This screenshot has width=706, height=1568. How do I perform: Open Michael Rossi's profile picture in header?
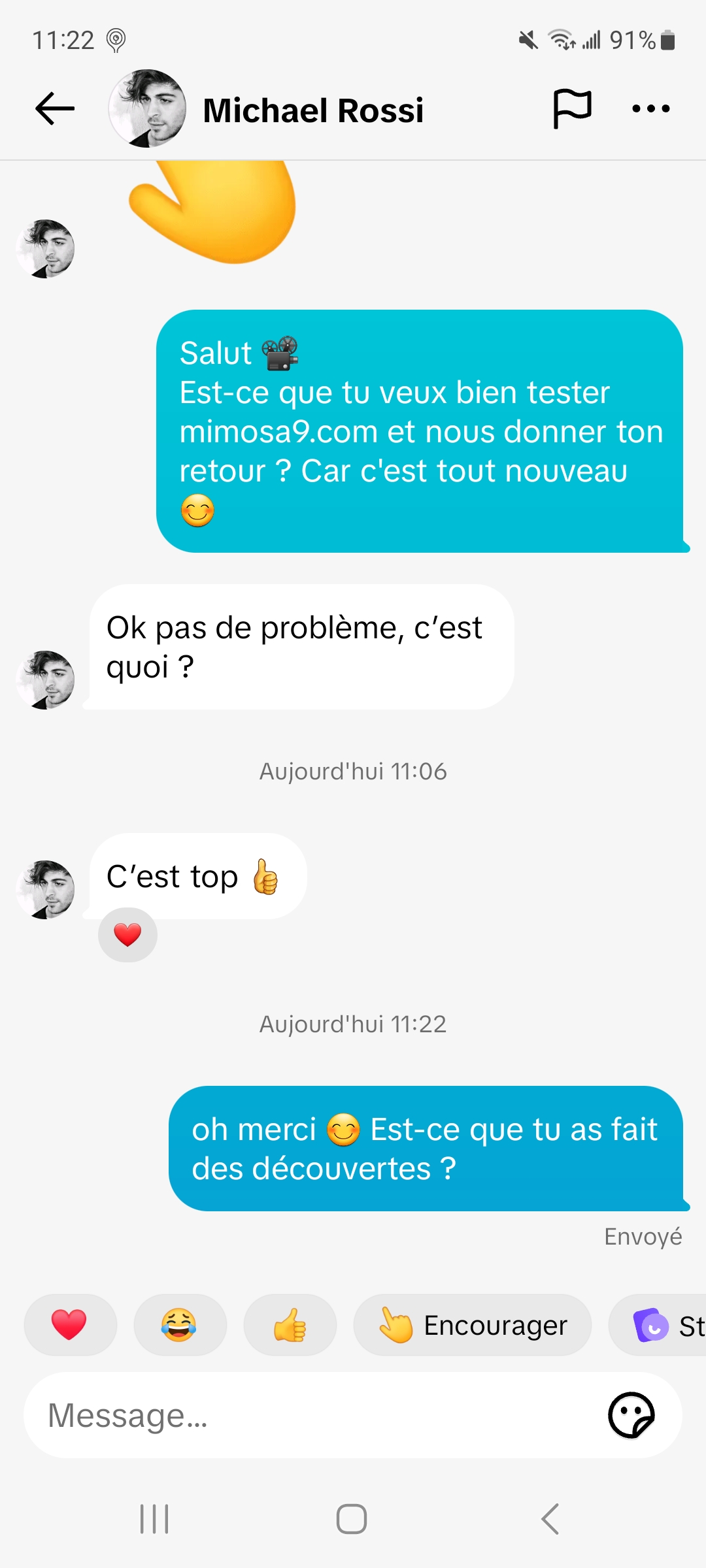click(x=147, y=108)
